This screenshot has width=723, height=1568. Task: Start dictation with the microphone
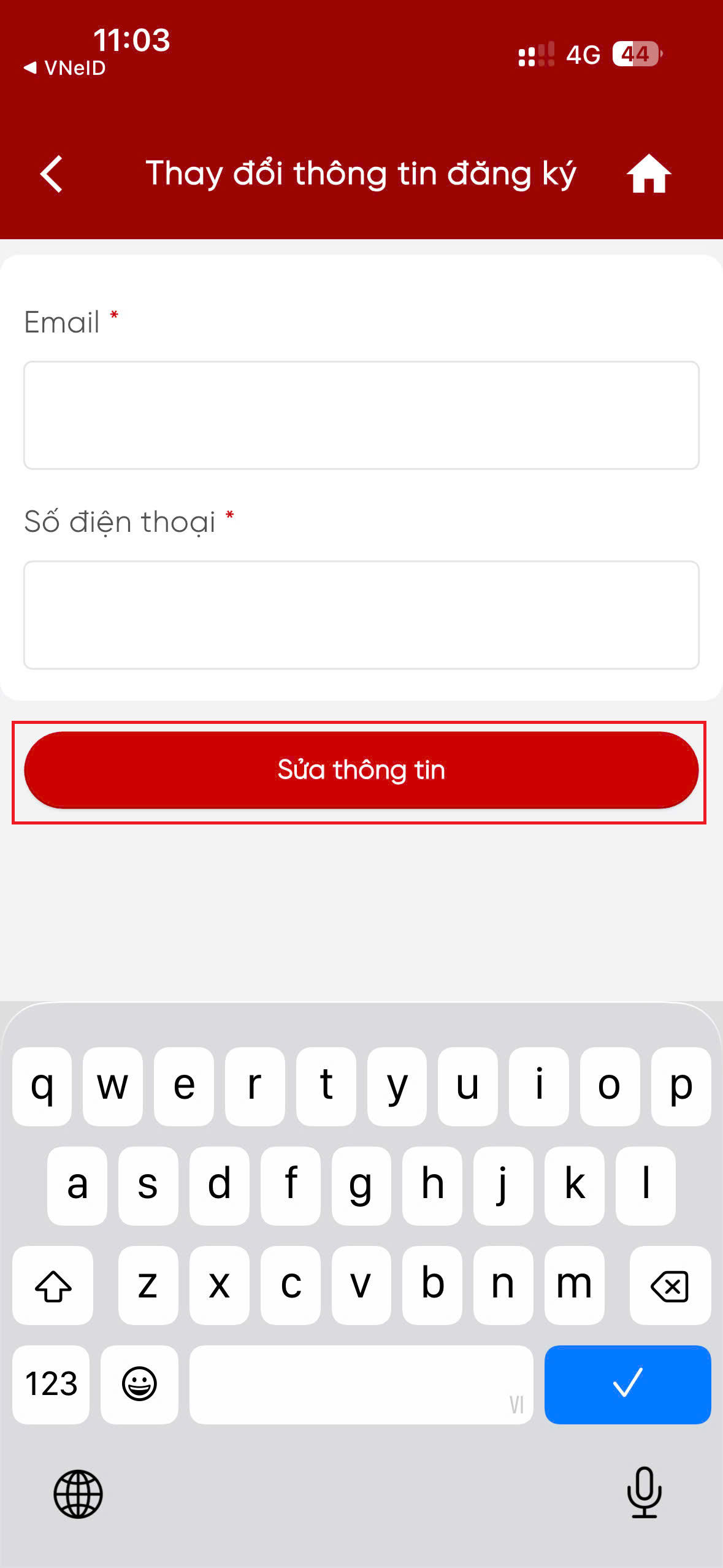[x=645, y=1493]
